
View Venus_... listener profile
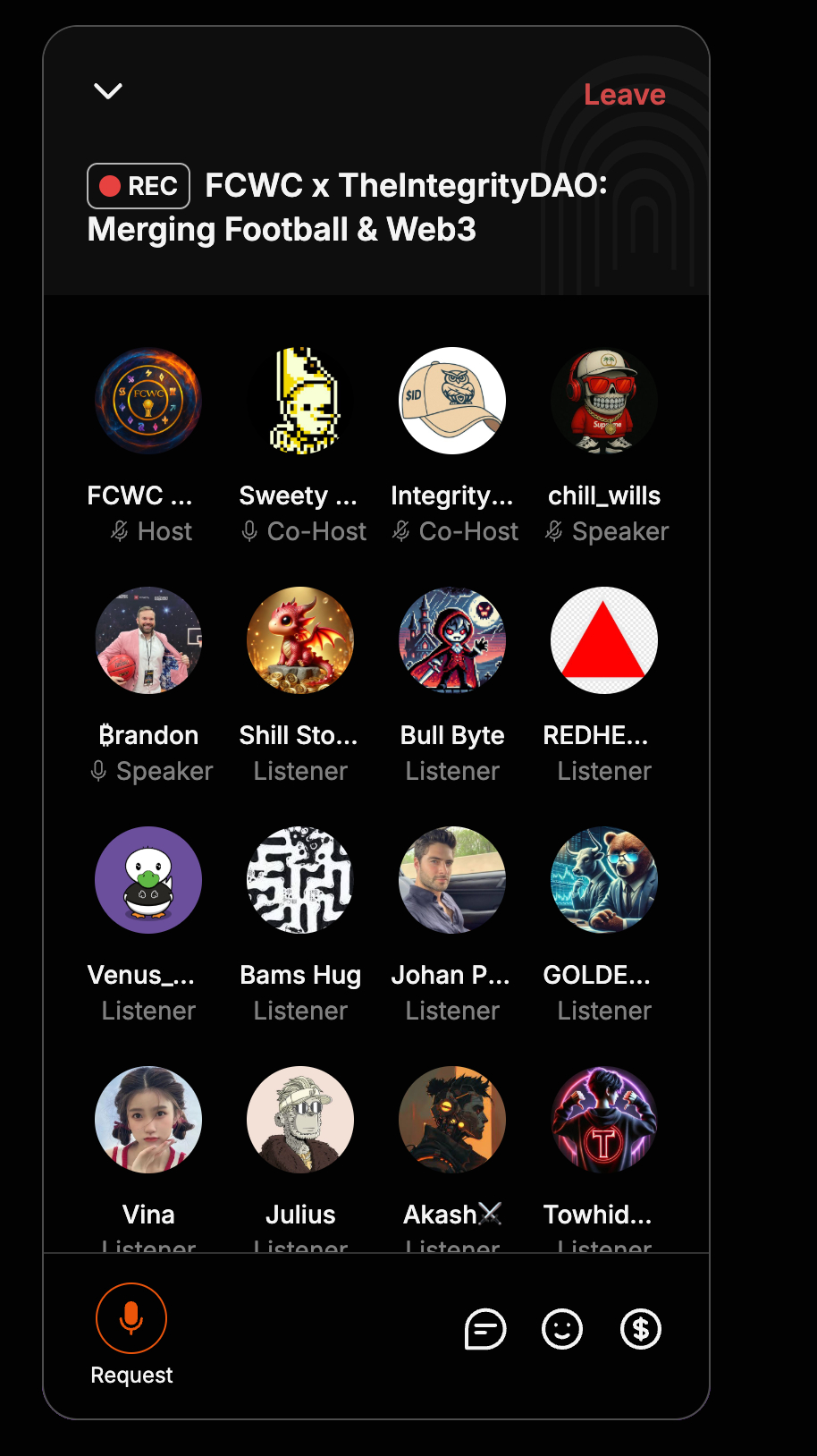click(148, 880)
